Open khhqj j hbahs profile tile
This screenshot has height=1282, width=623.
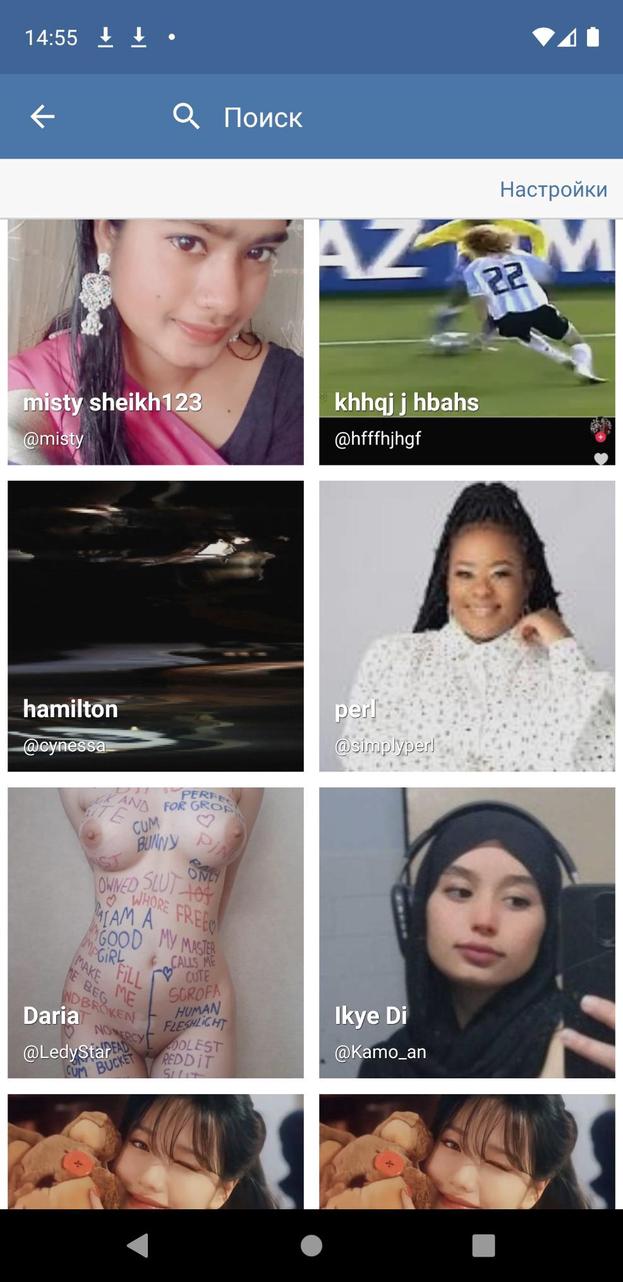coord(467,342)
